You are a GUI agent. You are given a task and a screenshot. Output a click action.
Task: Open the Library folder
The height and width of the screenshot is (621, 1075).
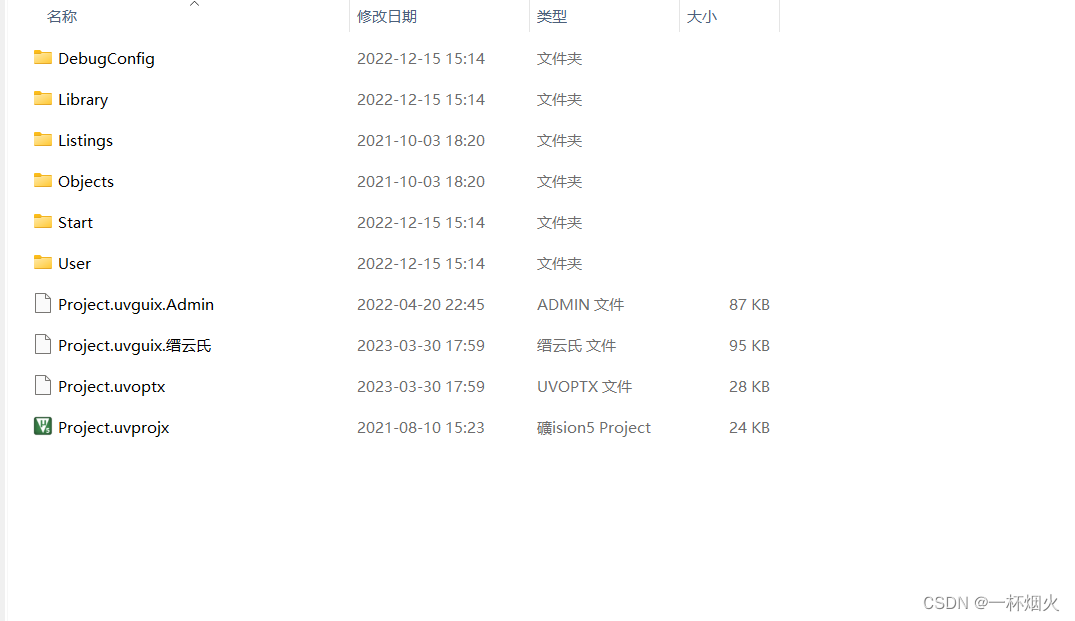click(83, 100)
